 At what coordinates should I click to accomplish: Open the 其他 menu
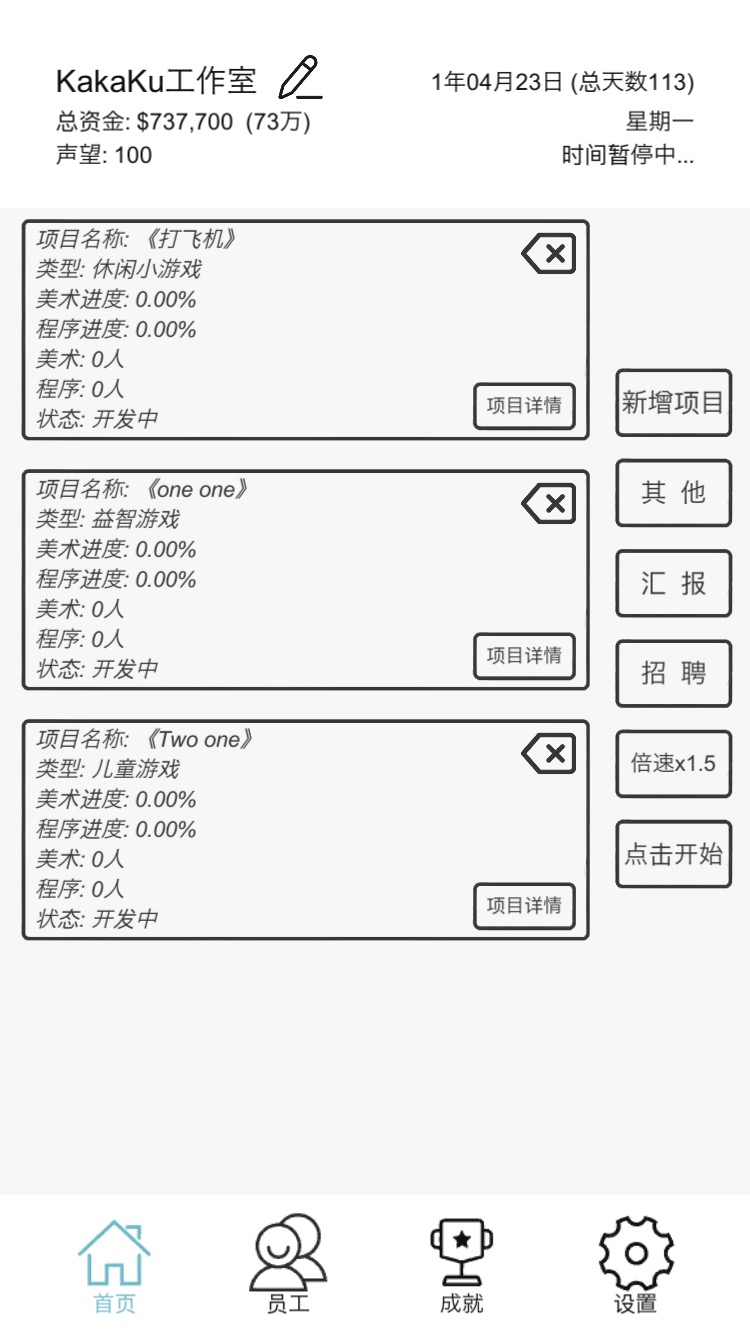(673, 493)
